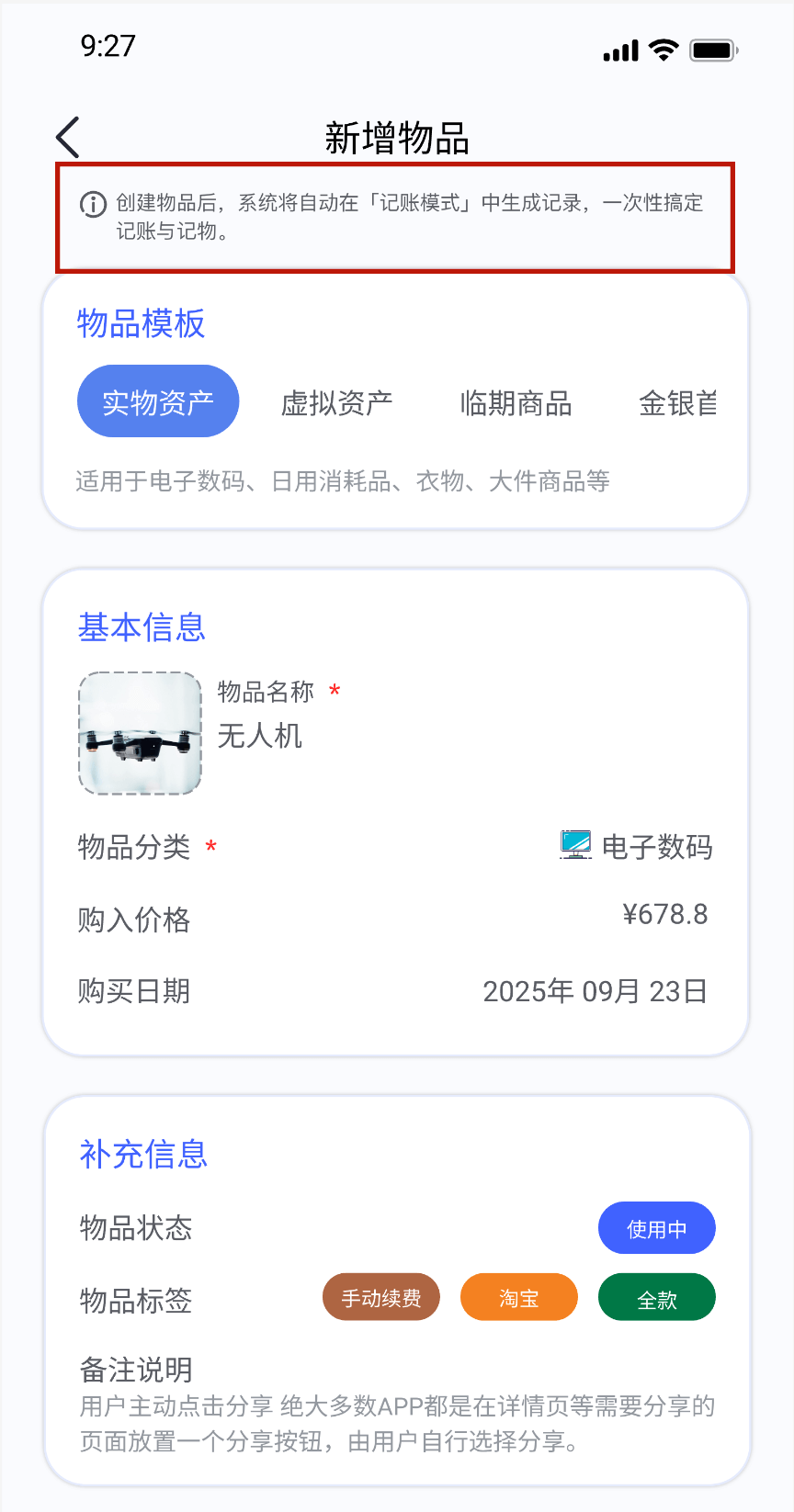
Task: Click the drone photo to change item image
Action: click(x=140, y=733)
